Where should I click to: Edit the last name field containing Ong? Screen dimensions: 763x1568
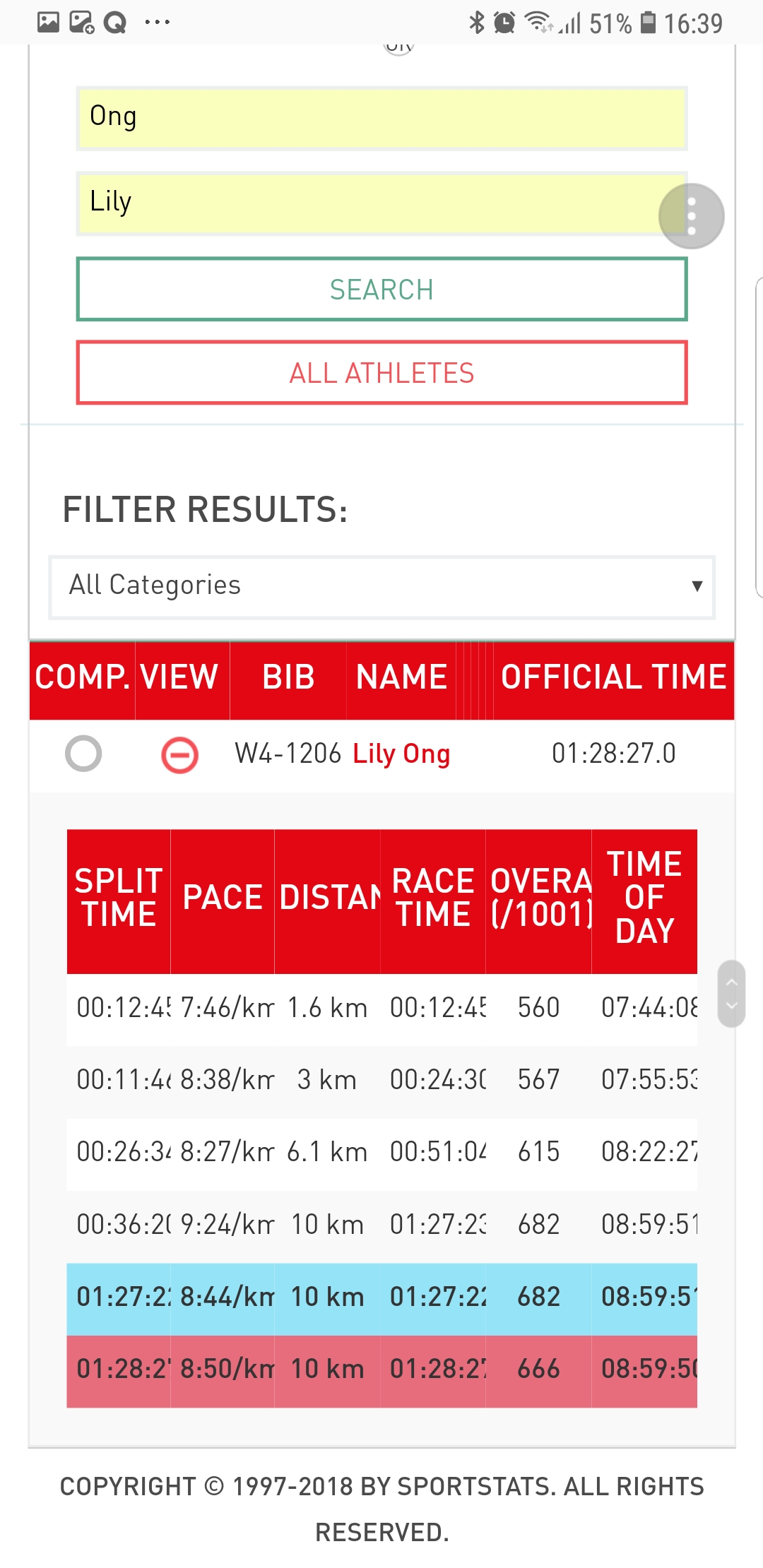tap(381, 118)
